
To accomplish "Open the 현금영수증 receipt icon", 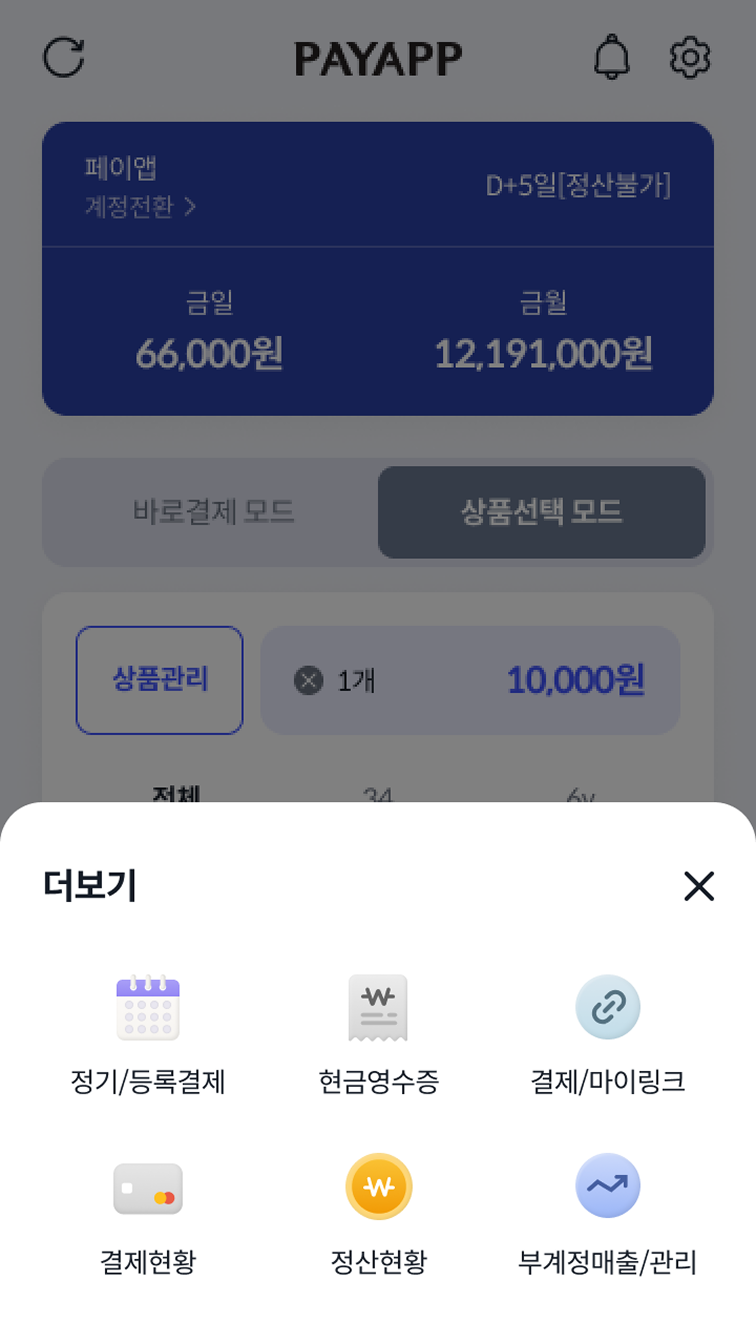I will (378, 1008).
